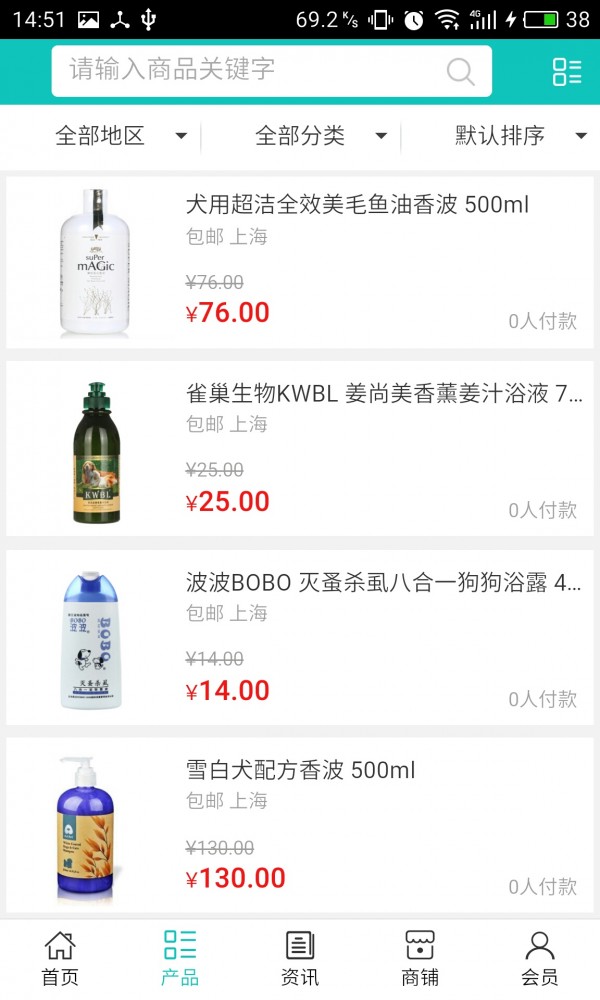
Task: Tap the magnifier search icon
Action: [x=460, y=71]
